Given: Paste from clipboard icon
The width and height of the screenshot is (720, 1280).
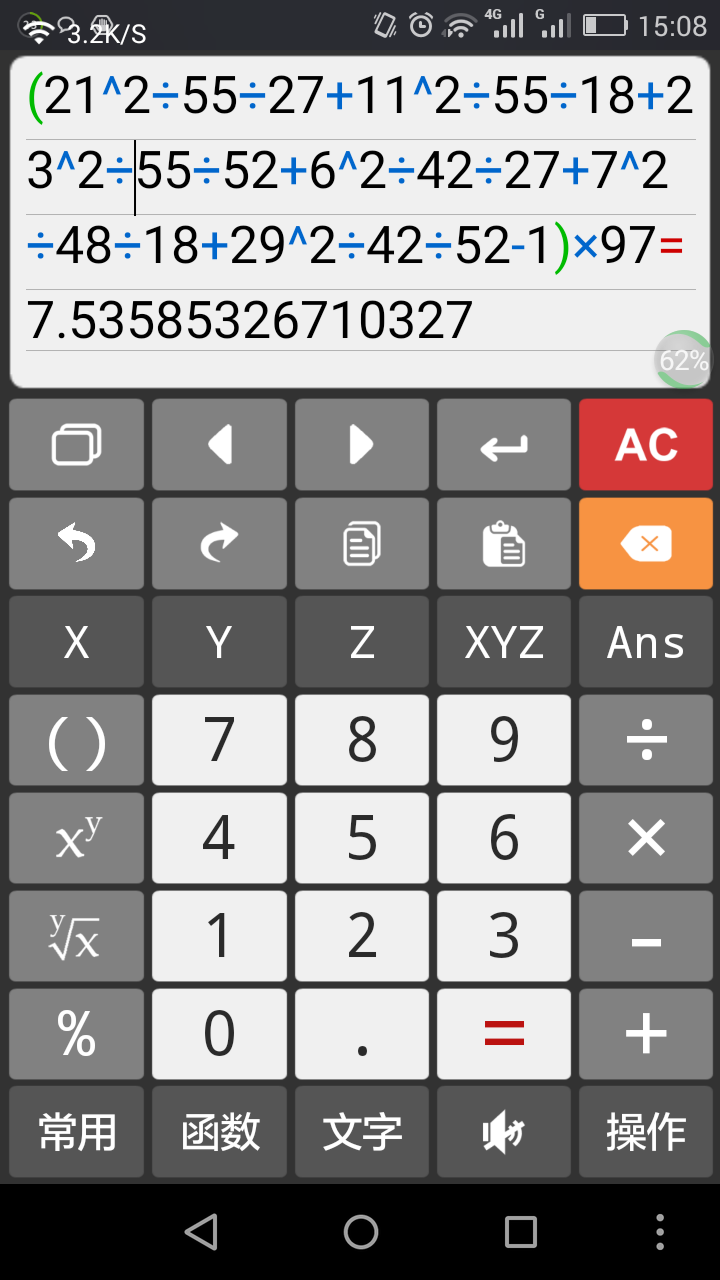Looking at the screenshot, I should tap(504, 544).
